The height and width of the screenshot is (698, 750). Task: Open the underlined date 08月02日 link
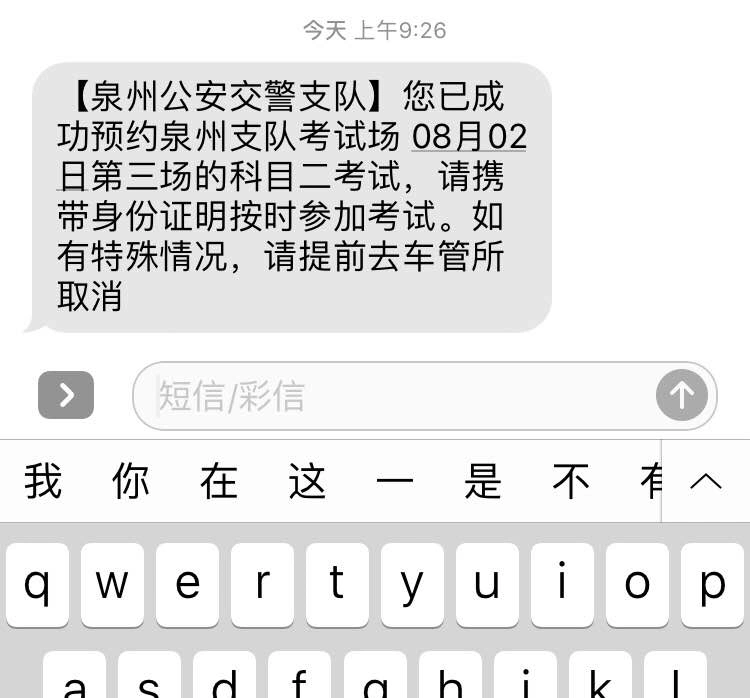(x=468, y=136)
